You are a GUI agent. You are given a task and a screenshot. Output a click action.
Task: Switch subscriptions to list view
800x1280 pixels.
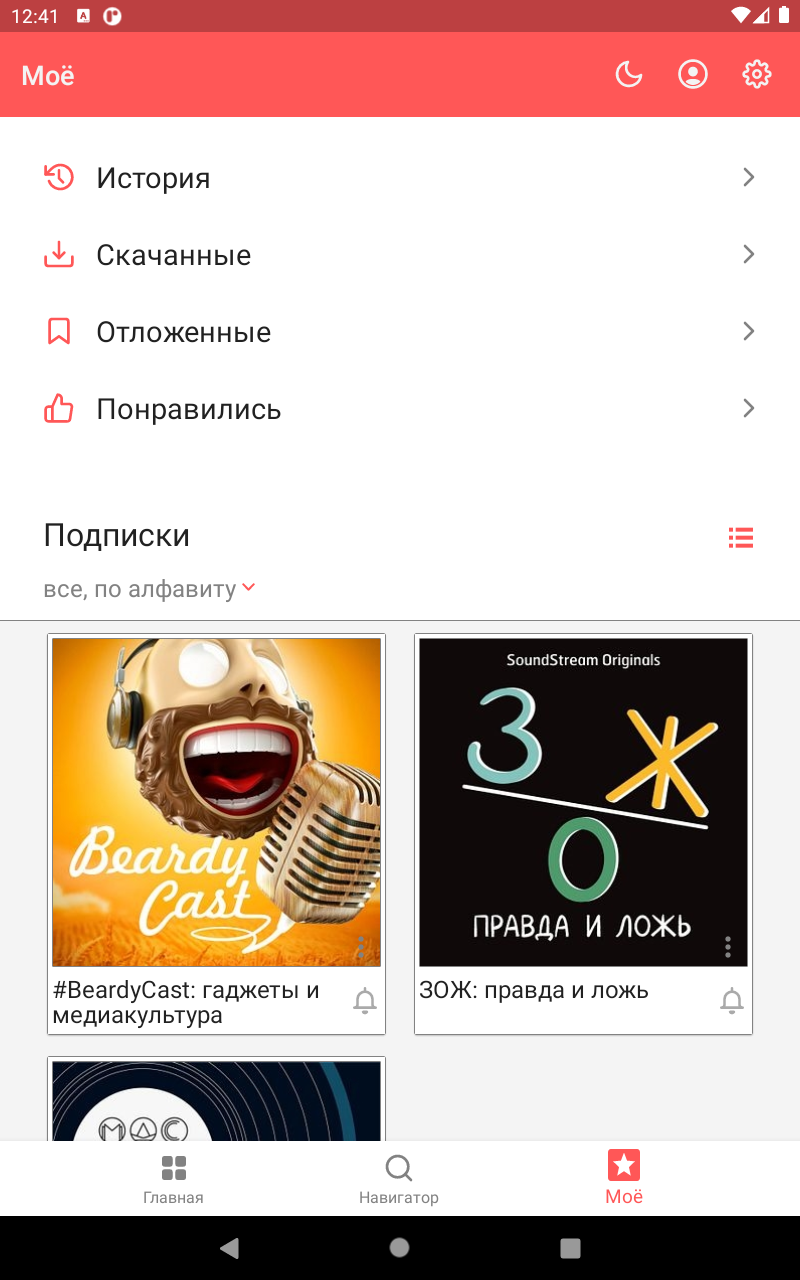click(x=741, y=538)
